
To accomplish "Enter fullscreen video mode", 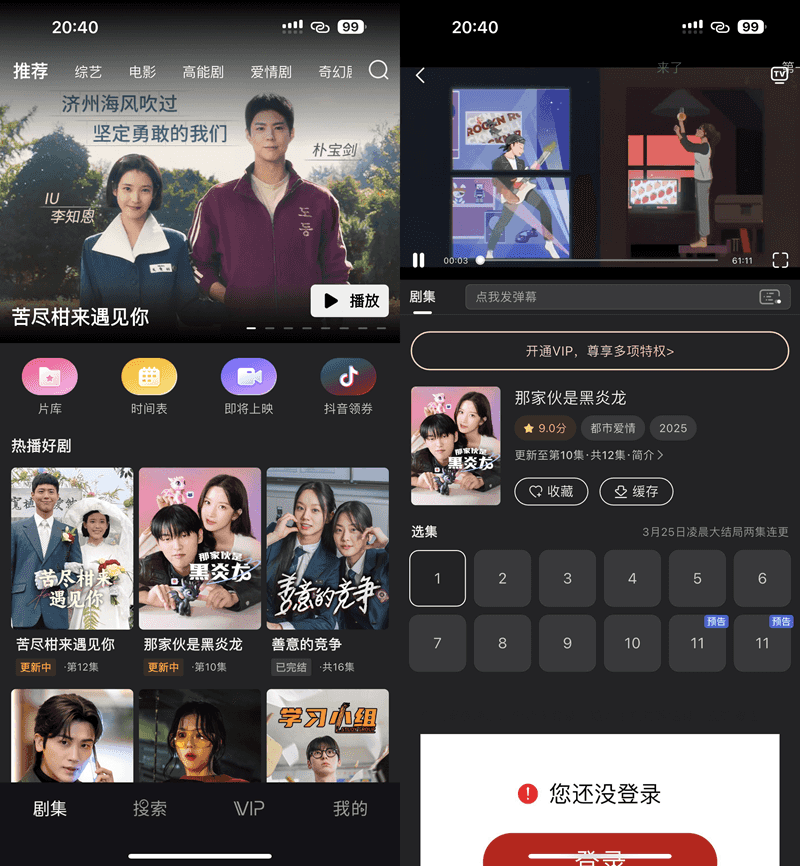I will pyautogui.click(x=780, y=260).
